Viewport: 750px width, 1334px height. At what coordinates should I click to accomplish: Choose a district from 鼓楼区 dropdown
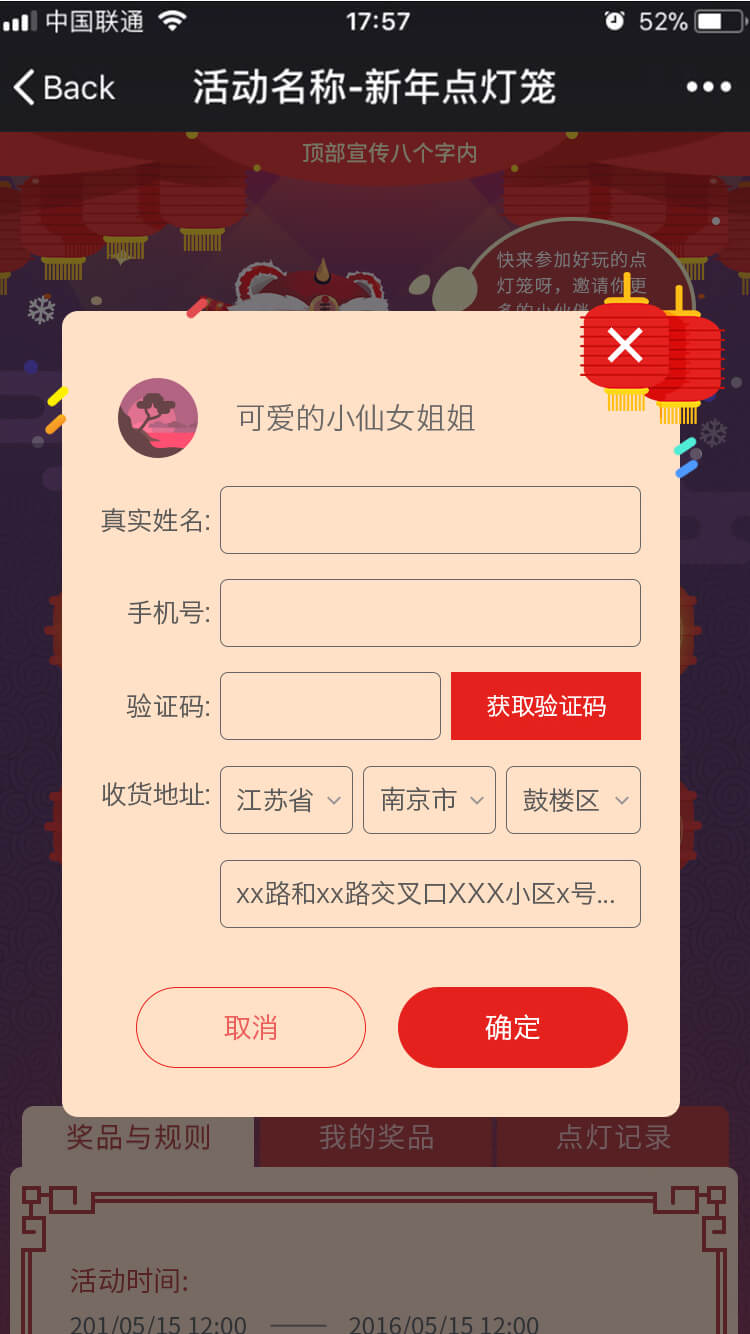[x=573, y=800]
